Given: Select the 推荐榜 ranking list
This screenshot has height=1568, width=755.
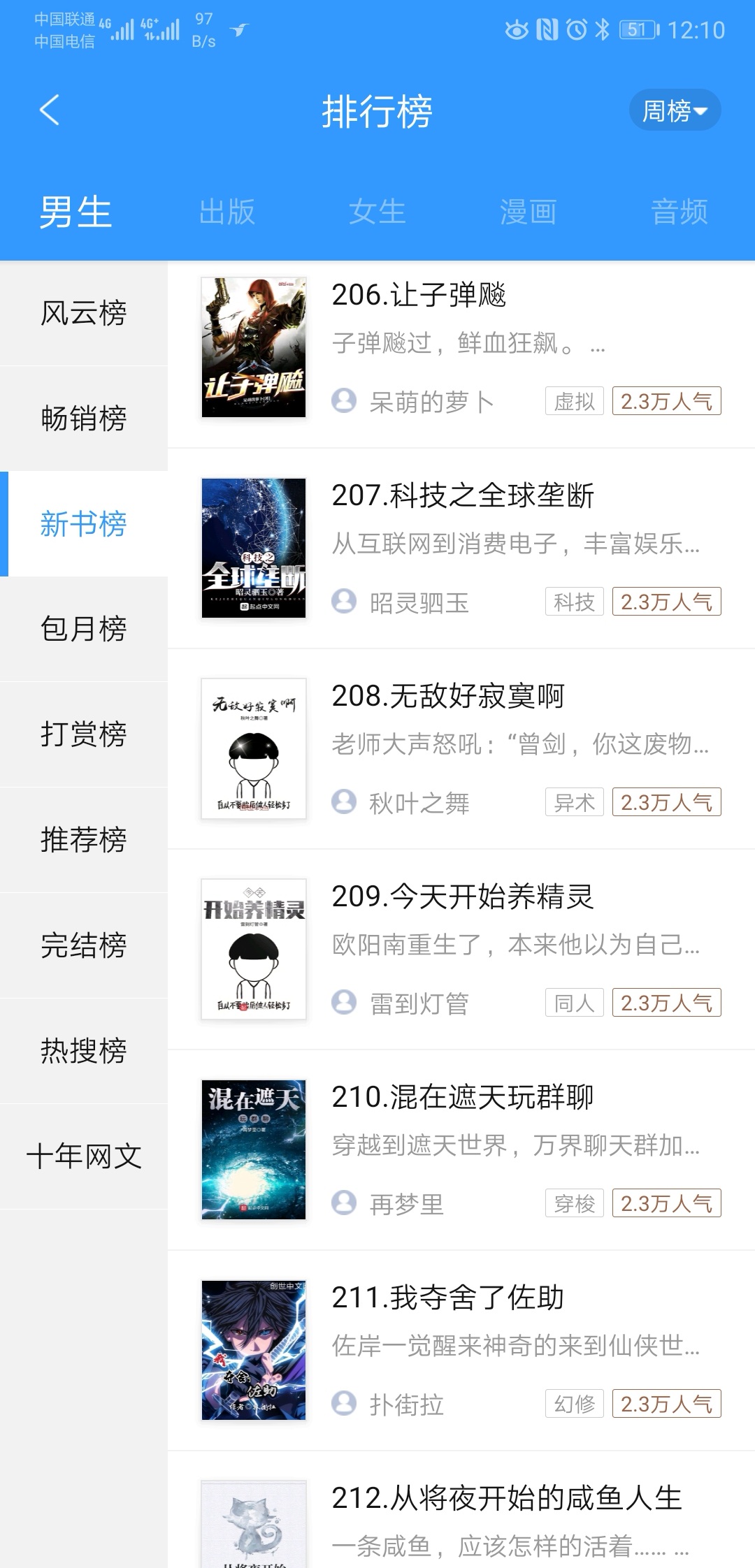Looking at the screenshot, I should click(84, 840).
